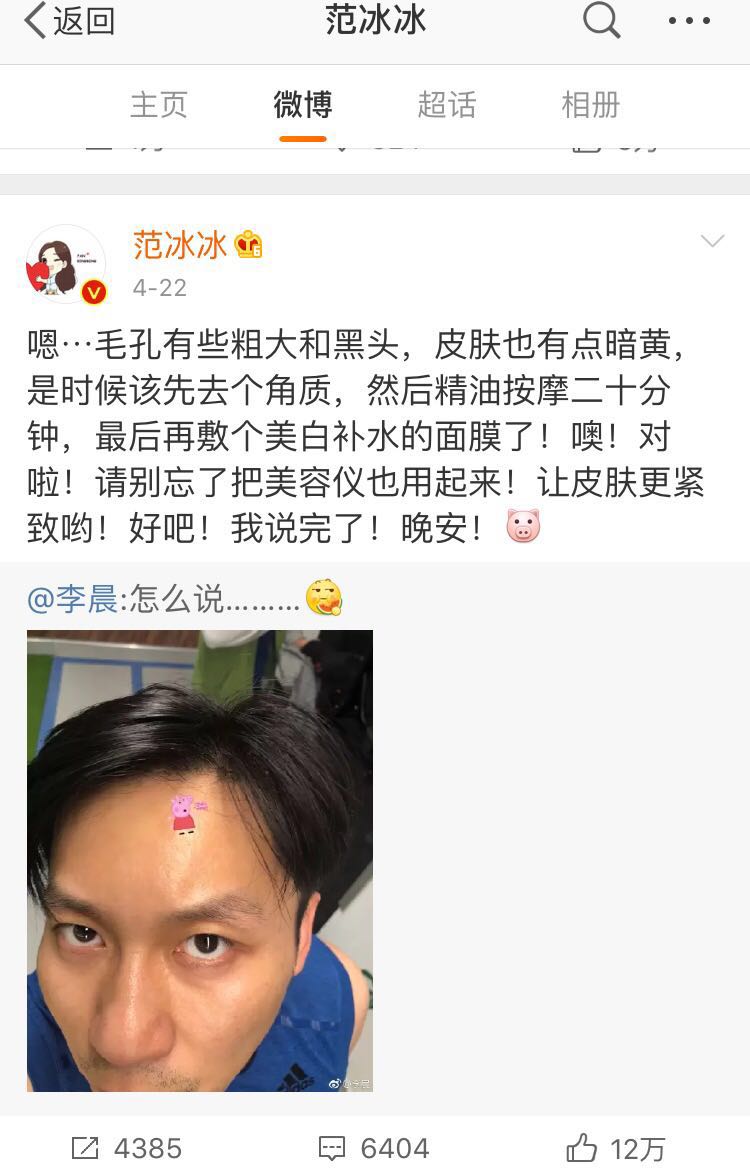This screenshot has height=1173, width=750.
Task: Select the 微博 tab
Action: [x=301, y=103]
